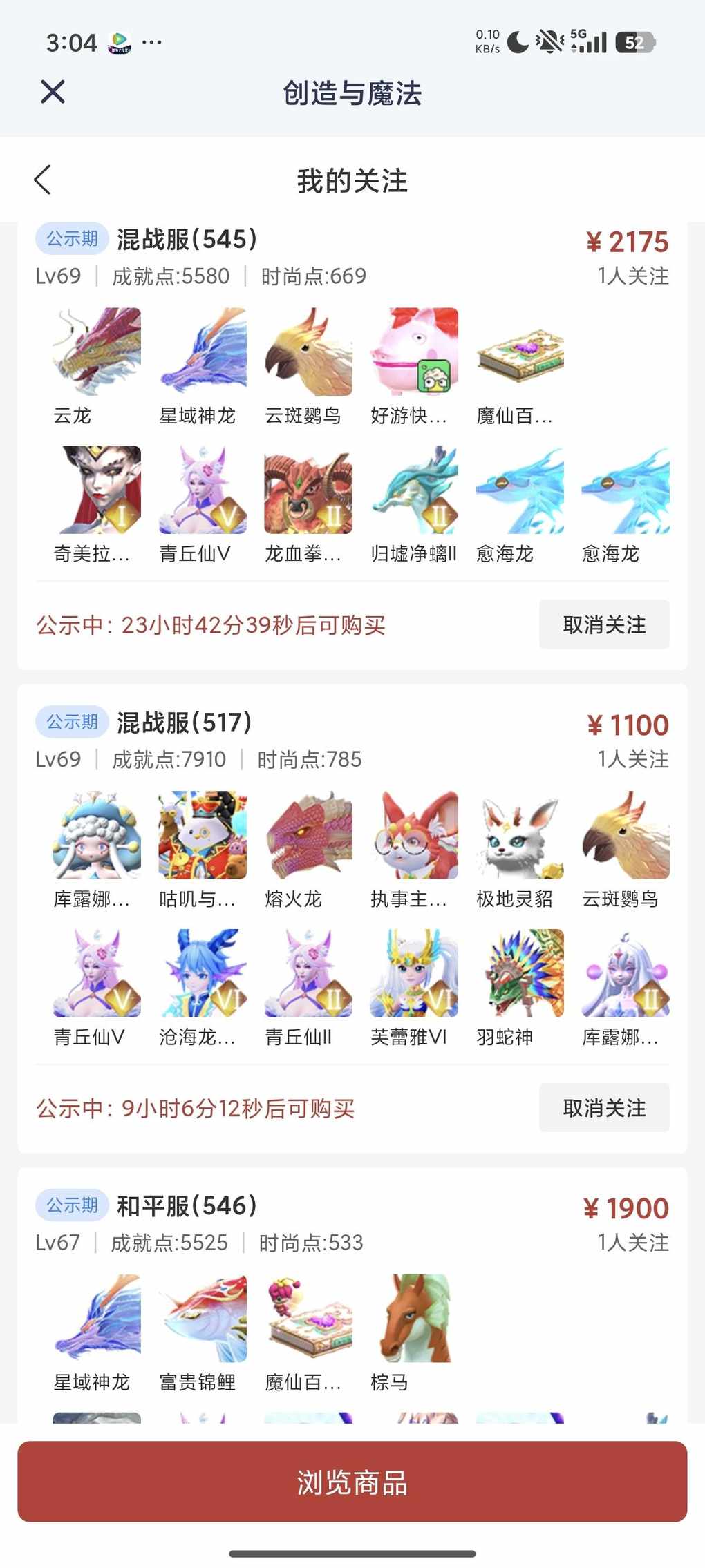The image size is (705, 1568).
Task: Close the 创造与魔法 page
Action: click(x=53, y=92)
